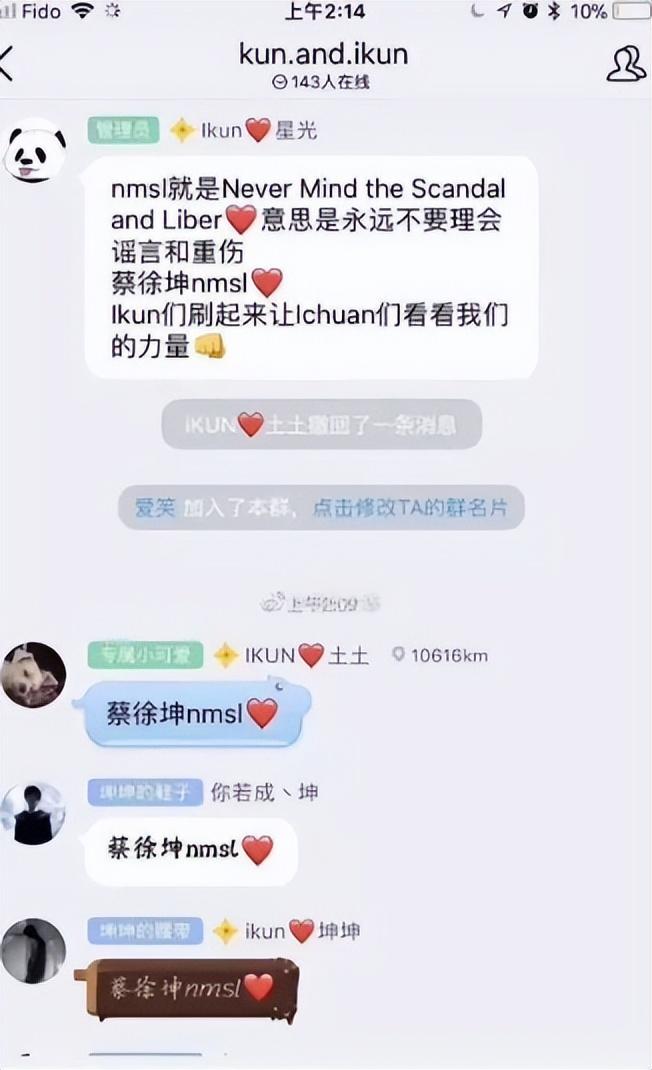Image resolution: width=652 pixels, height=1070 pixels.
Task: Open the group members icon
Action: point(626,62)
